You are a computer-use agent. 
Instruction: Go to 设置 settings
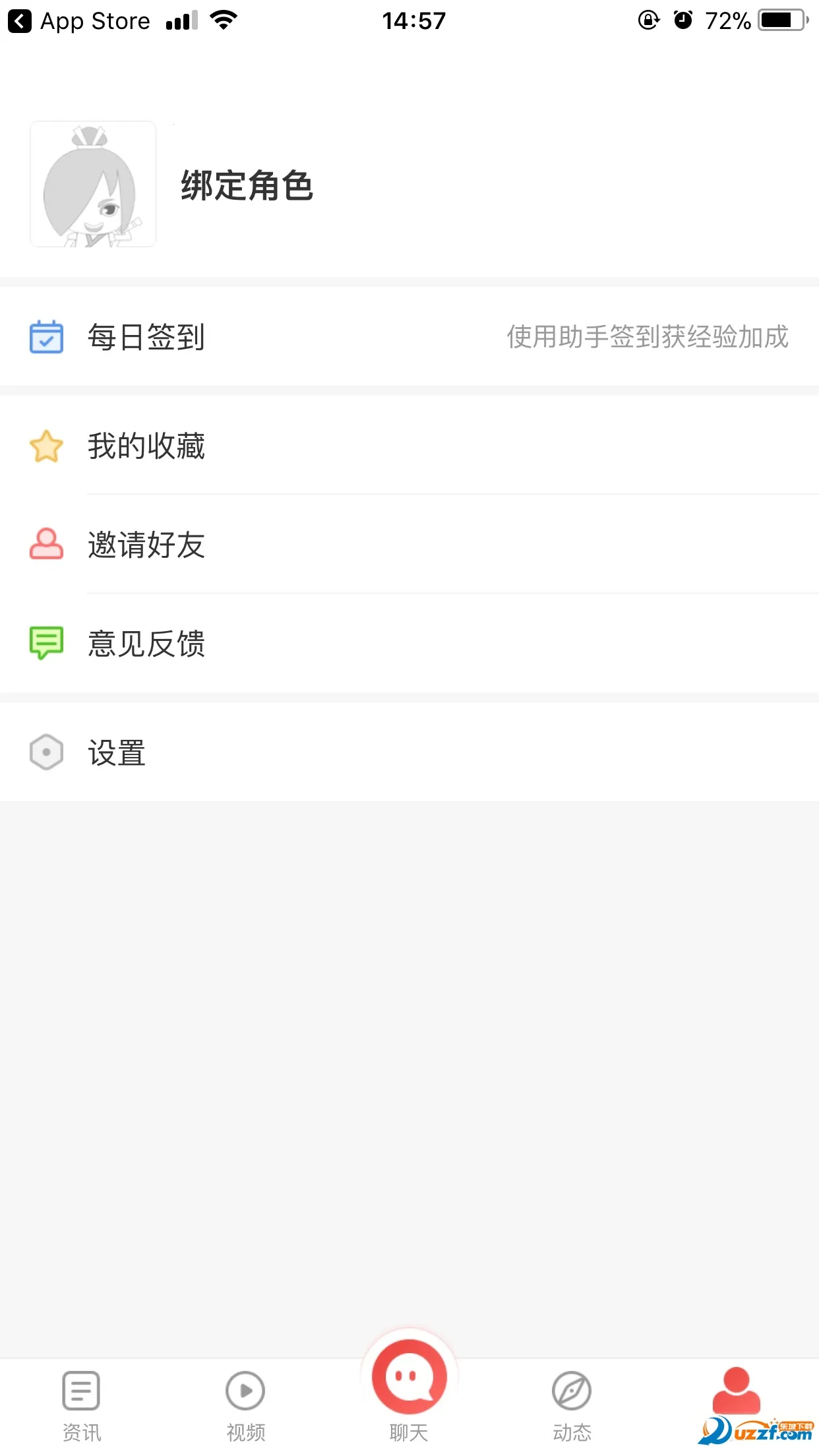tap(117, 752)
